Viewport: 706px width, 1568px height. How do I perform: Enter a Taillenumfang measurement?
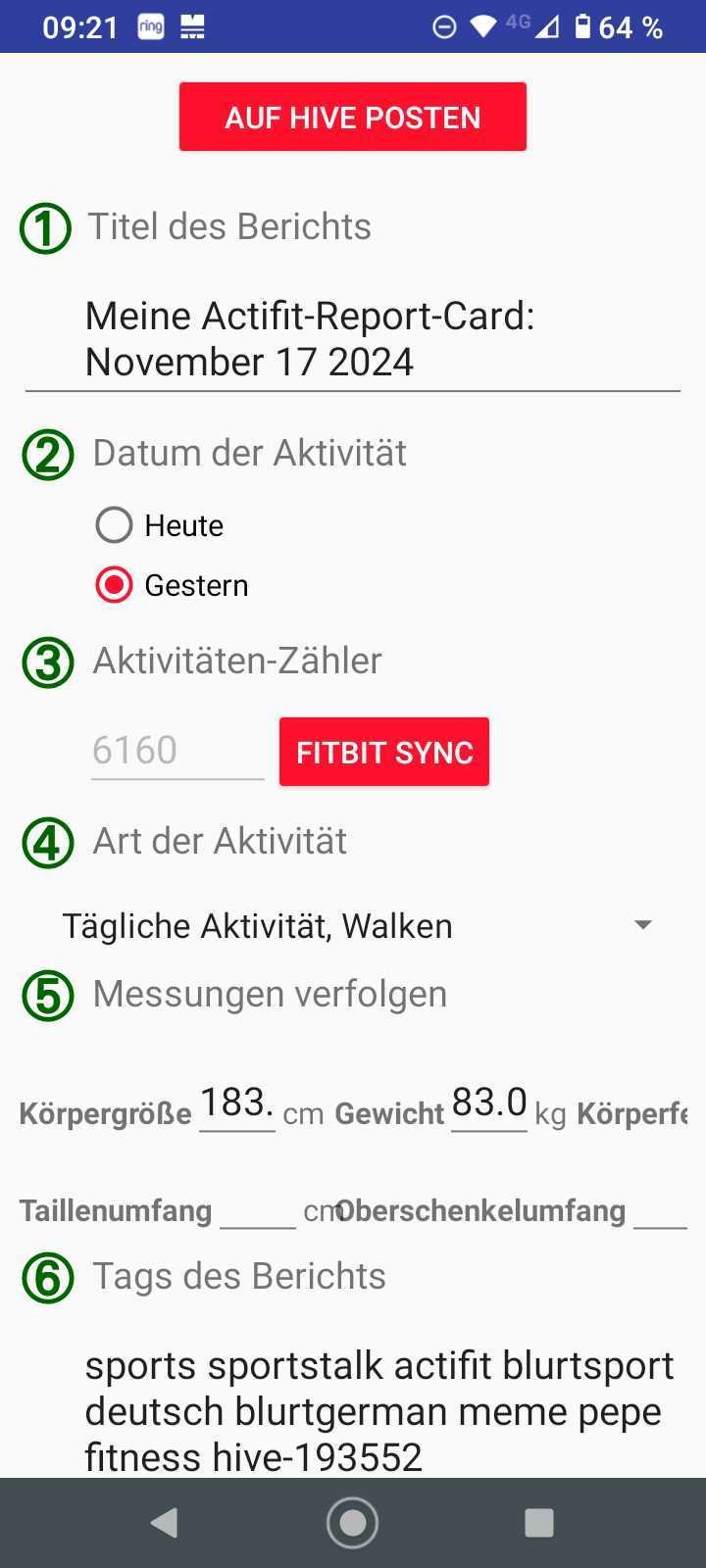coord(258,1210)
